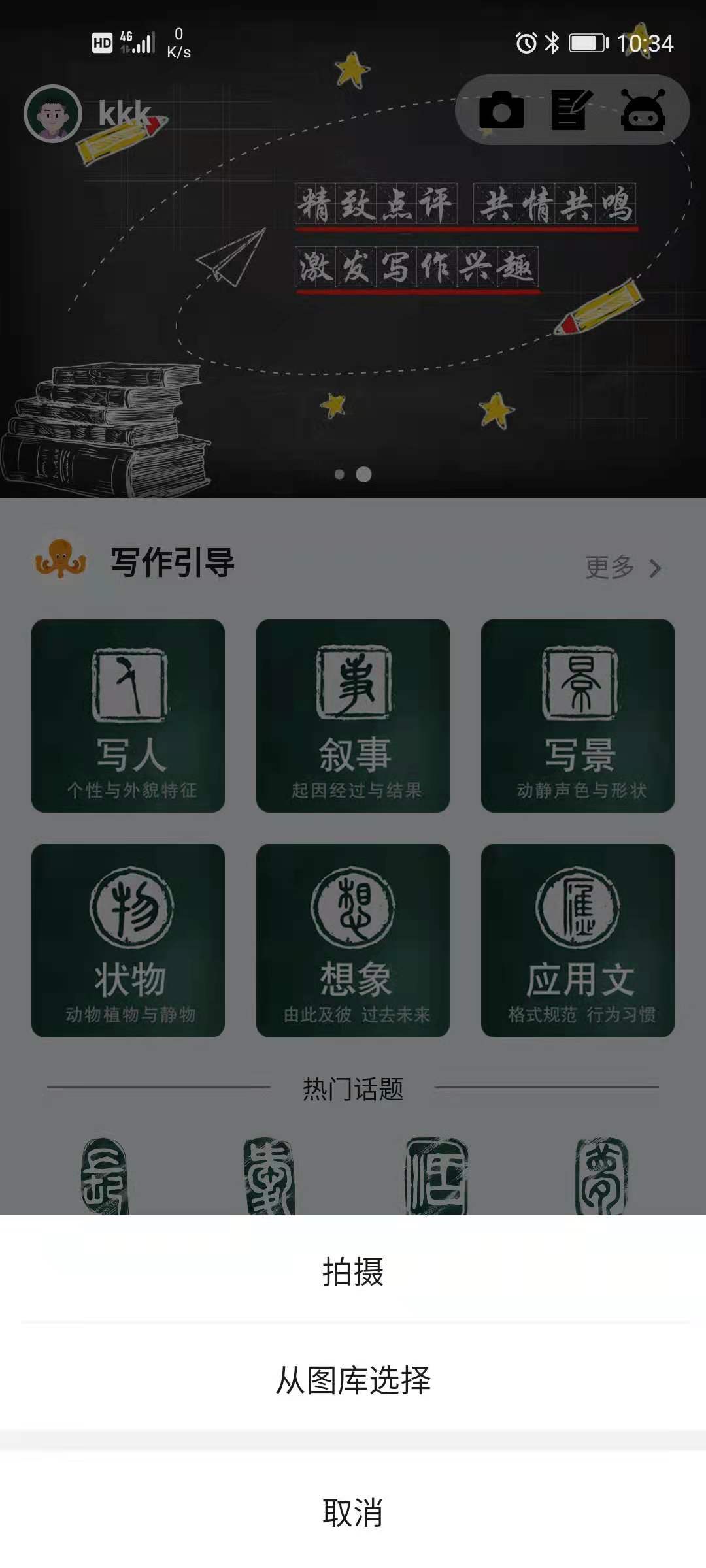Select 从图库选择 to pick from gallery
Screen dimensions: 706x1568
[353, 1380]
